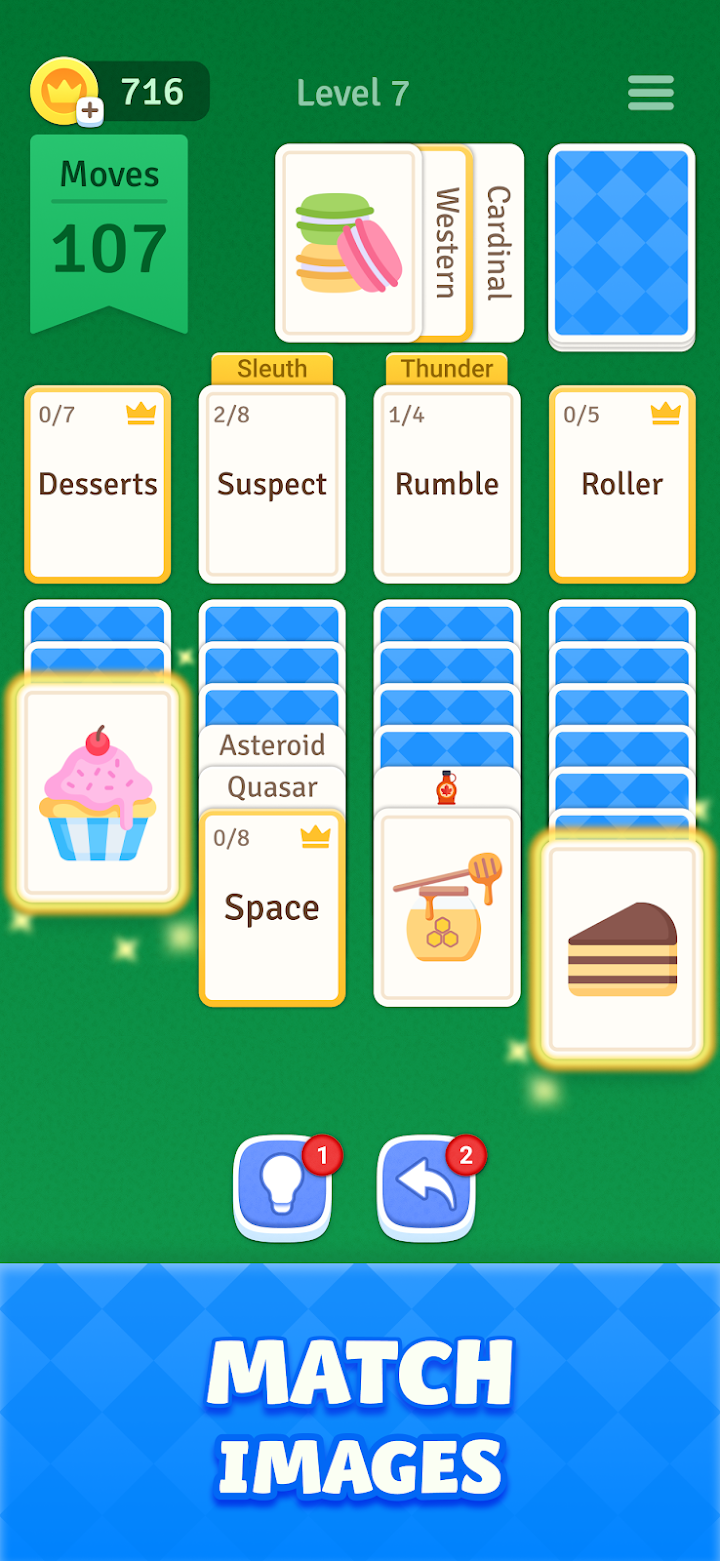Tap the Desserts category slot
This screenshot has height=1561, width=720.
click(98, 484)
